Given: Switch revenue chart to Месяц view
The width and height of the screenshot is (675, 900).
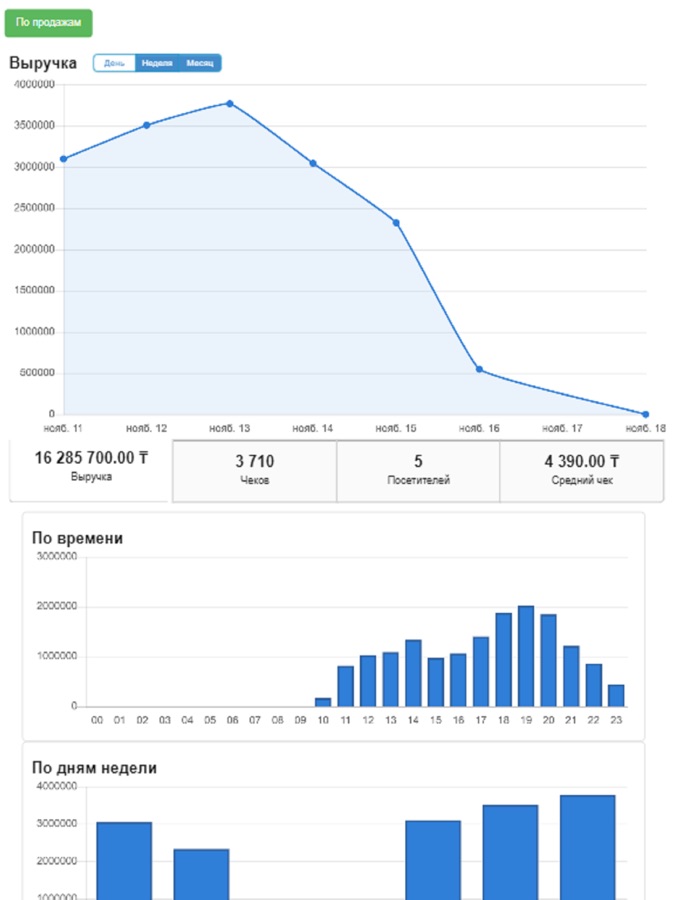Looking at the screenshot, I should (x=200, y=63).
